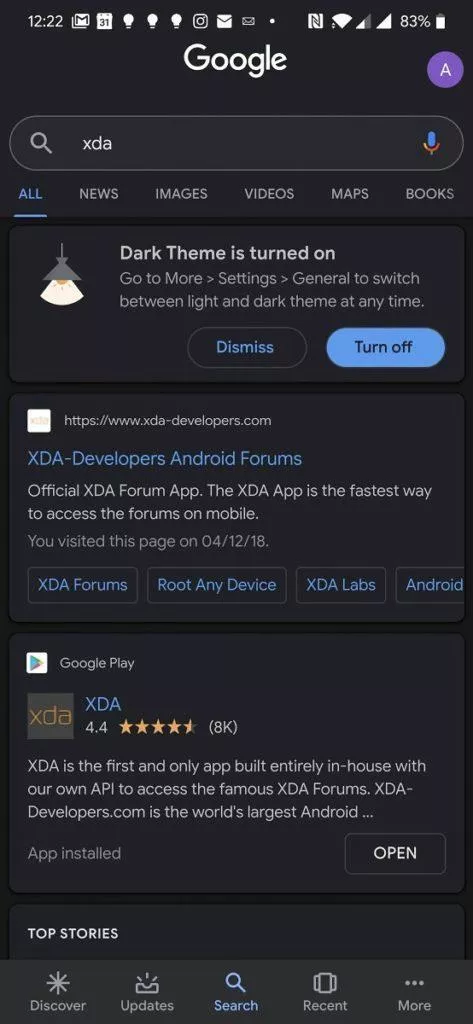Open XDA-Developers Android Forums result

pyautogui.click(x=165, y=458)
